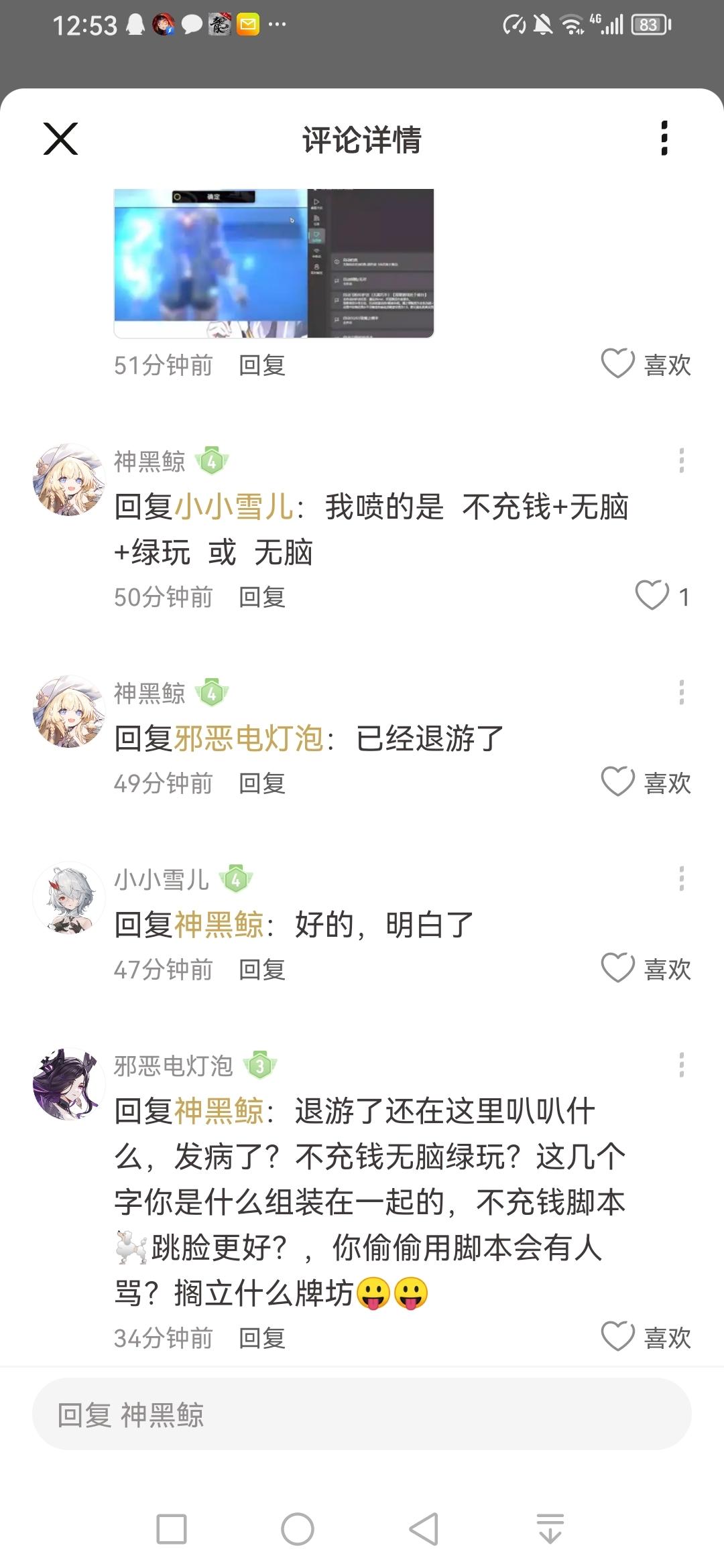View 小小雪儿's profile avatar
The width and height of the screenshot is (724, 1568).
coord(69,898)
